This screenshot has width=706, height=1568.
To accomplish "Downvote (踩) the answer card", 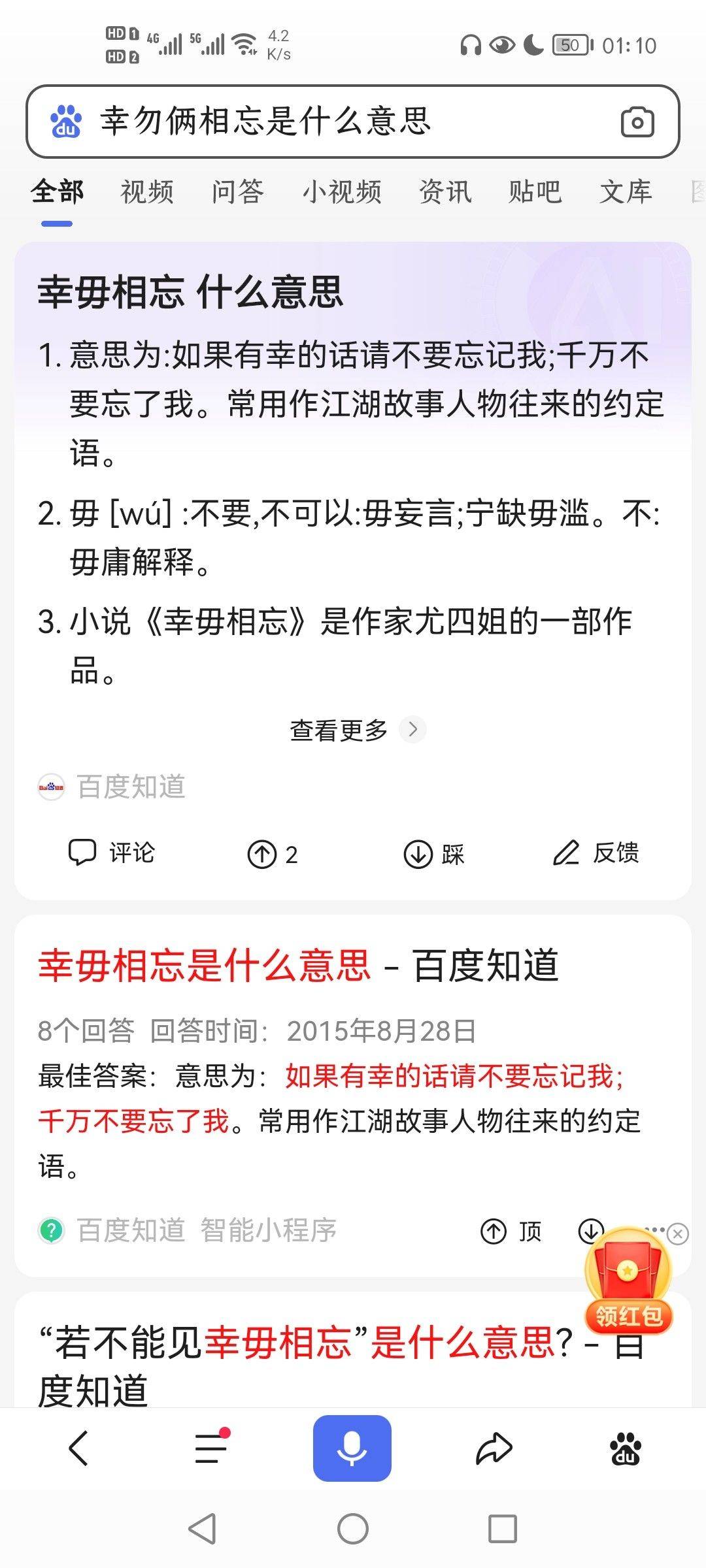I will pyautogui.click(x=433, y=854).
